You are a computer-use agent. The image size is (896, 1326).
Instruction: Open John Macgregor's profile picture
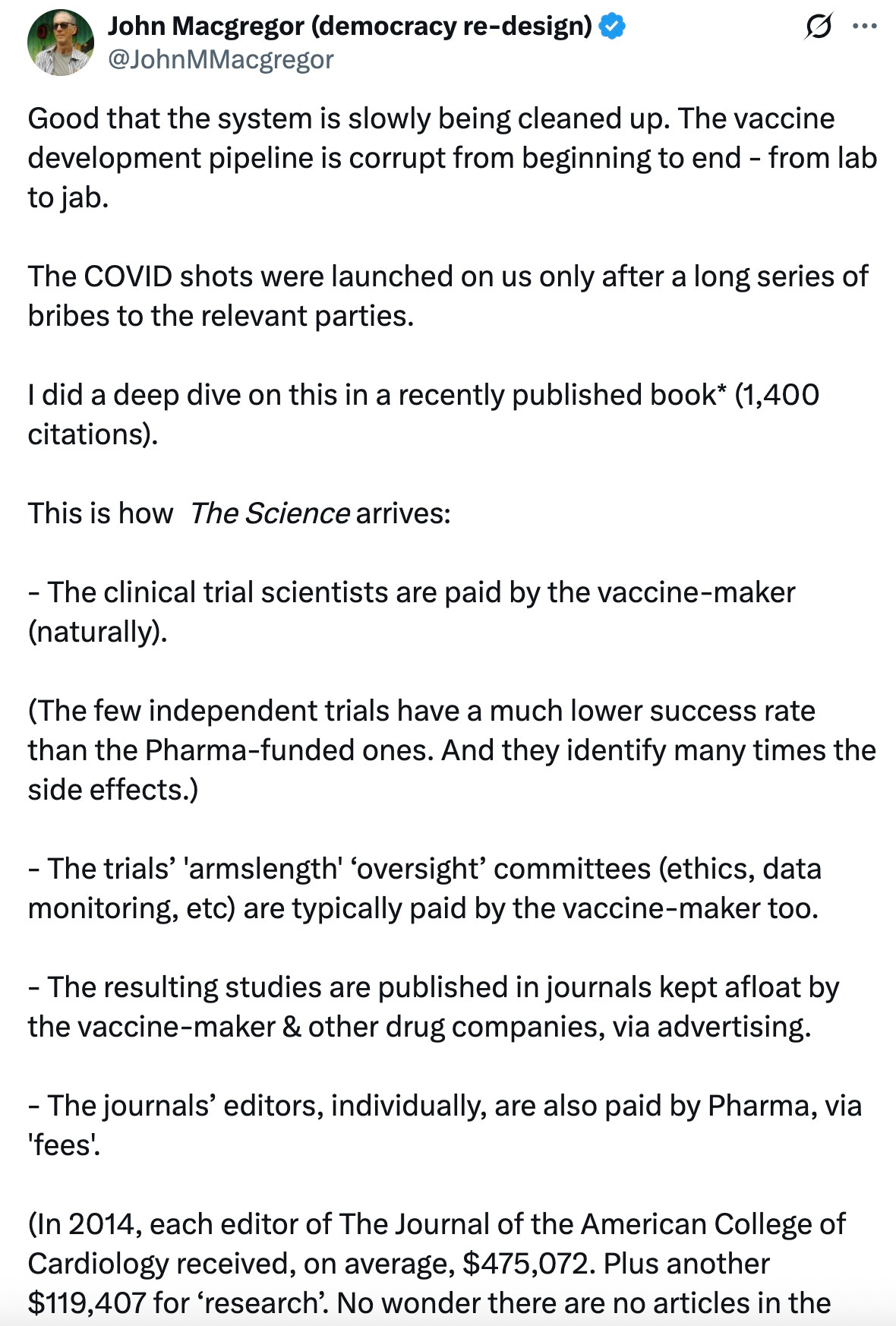click(61, 43)
